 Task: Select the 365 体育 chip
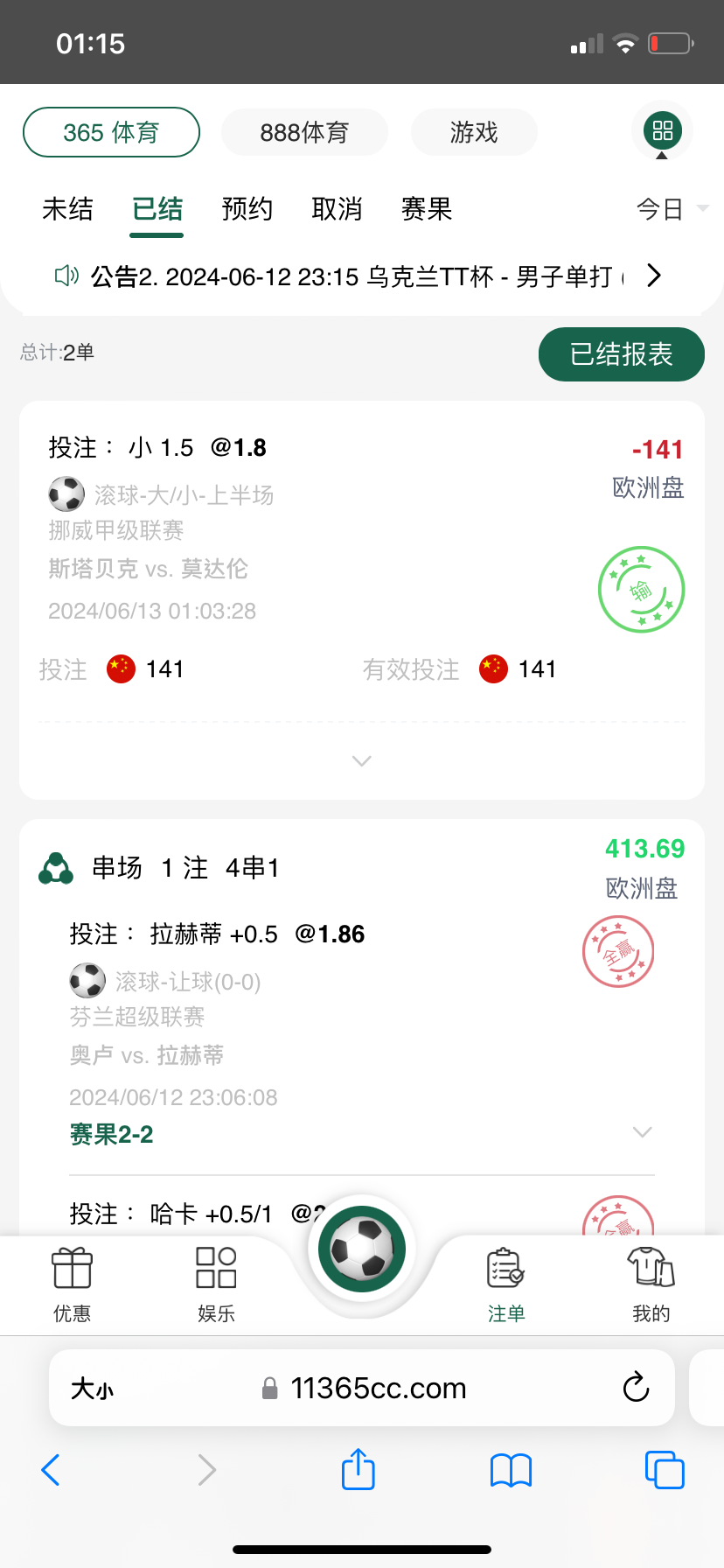click(x=111, y=132)
